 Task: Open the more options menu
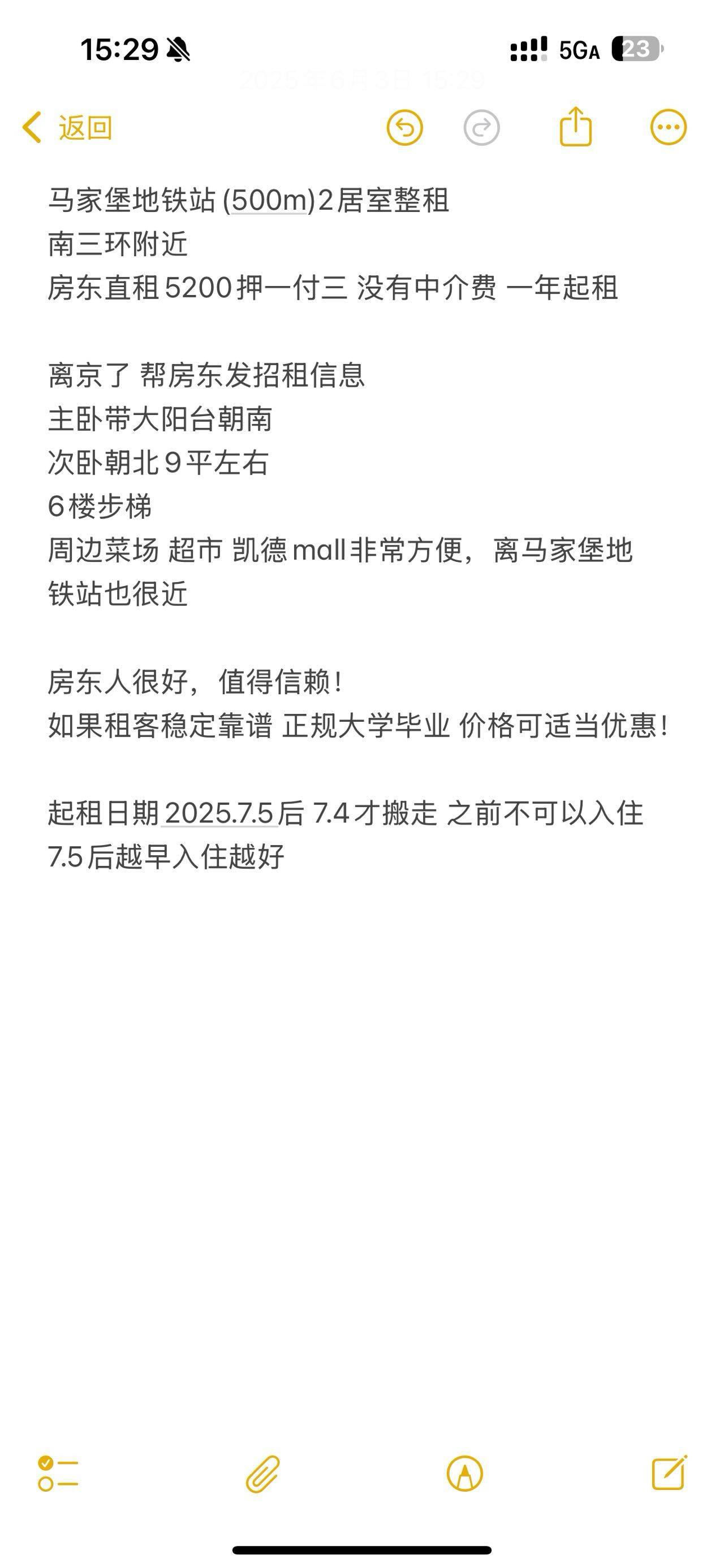tap(669, 128)
